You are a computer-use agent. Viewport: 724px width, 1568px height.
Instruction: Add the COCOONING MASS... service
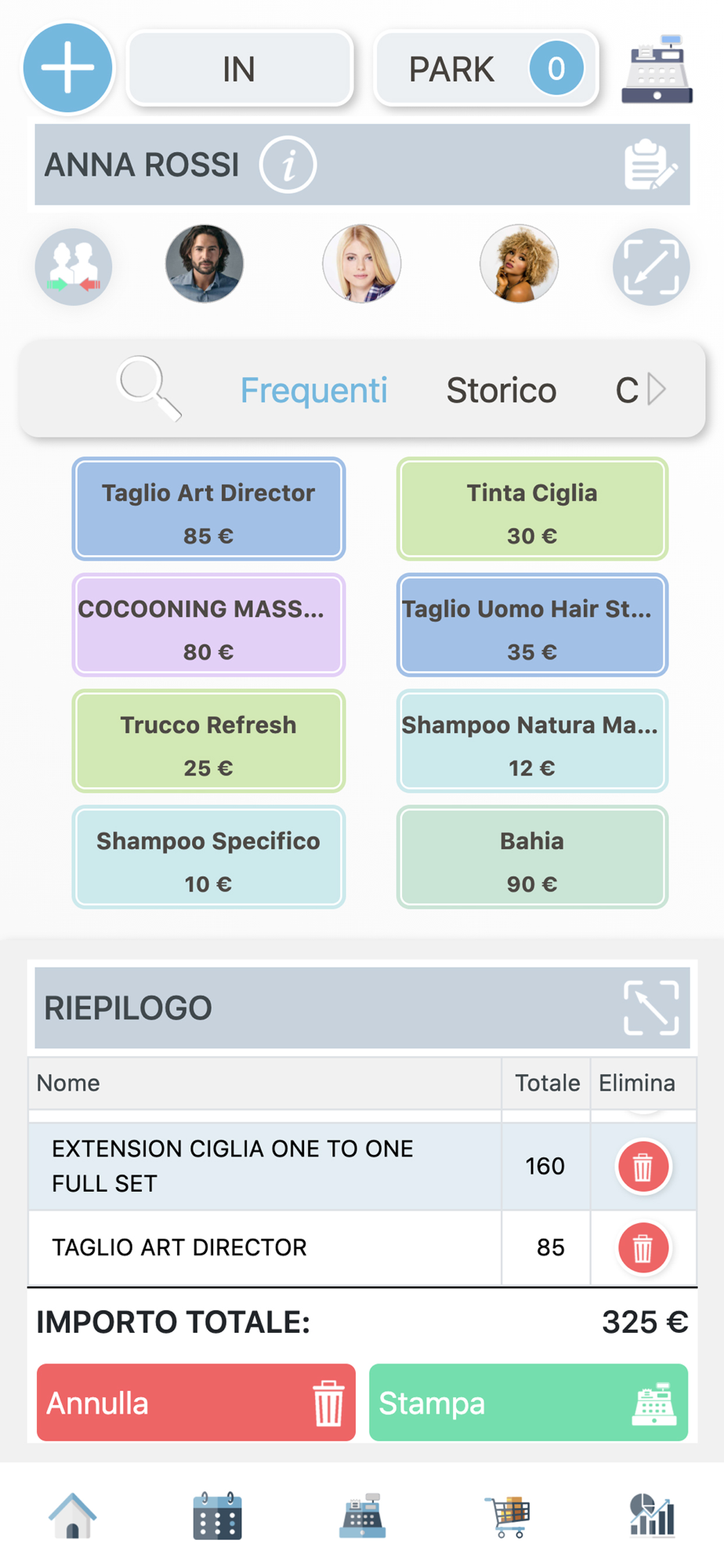click(x=208, y=625)
